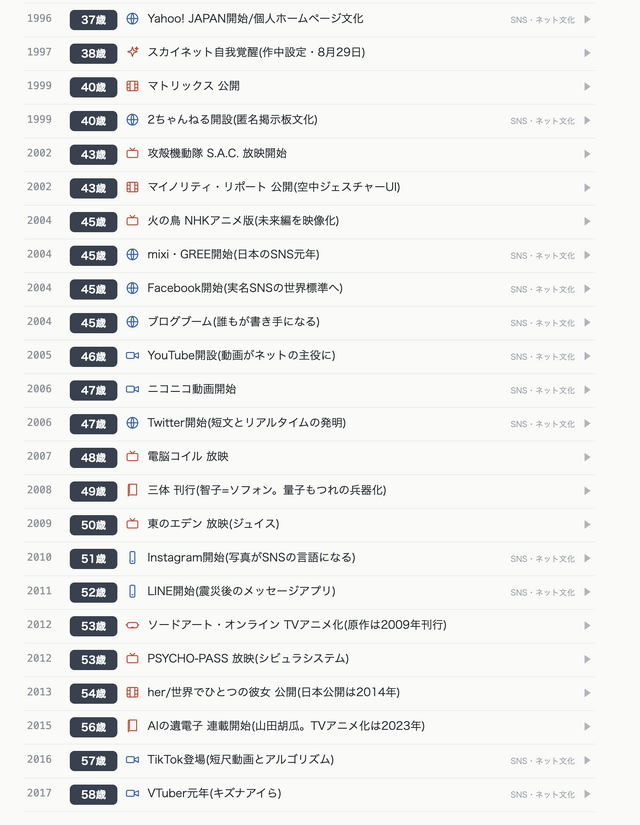Screen dimensions: 640x825
Task: Open the 2ちゃんねる開設 row
Action: point(309,120)
